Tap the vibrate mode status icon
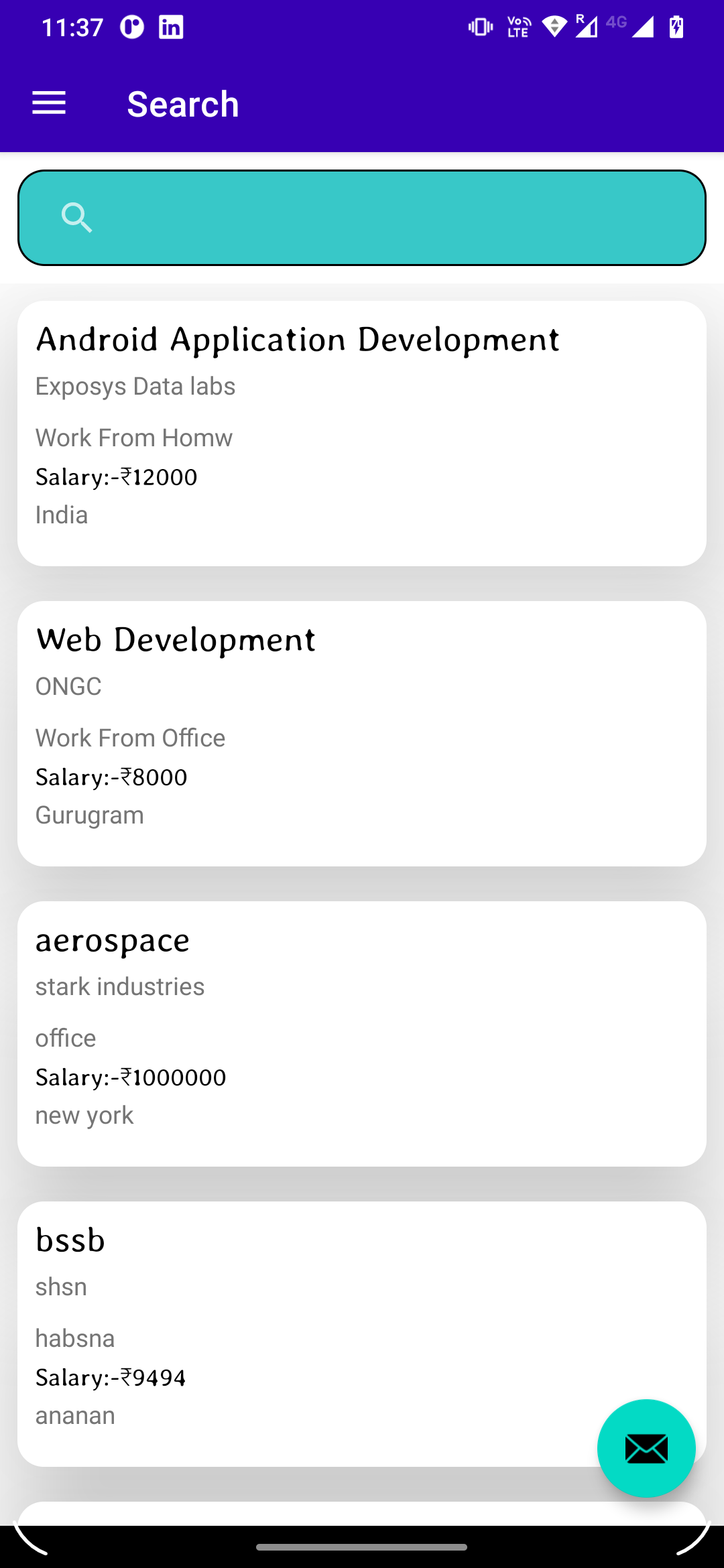 click(x=479, y=27)
